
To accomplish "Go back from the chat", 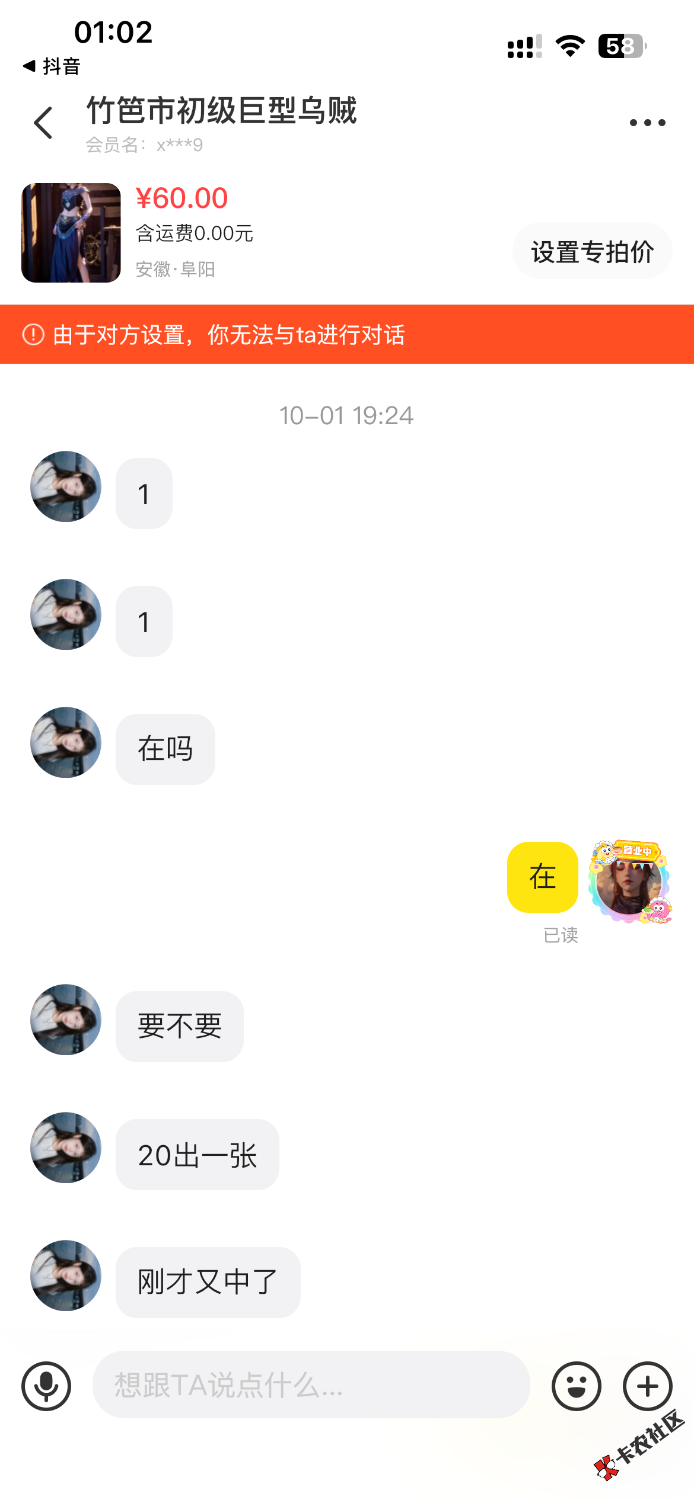I will [x=43, y=123].
